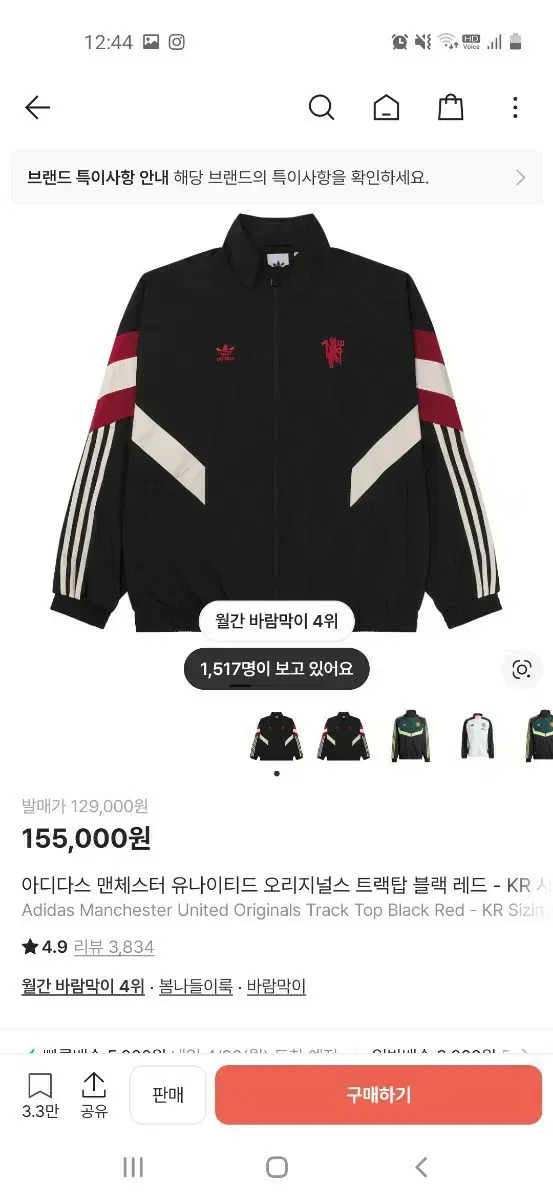Open the search magnifier icon
This screenshot has width=553, height=1200.
[321, 107]
